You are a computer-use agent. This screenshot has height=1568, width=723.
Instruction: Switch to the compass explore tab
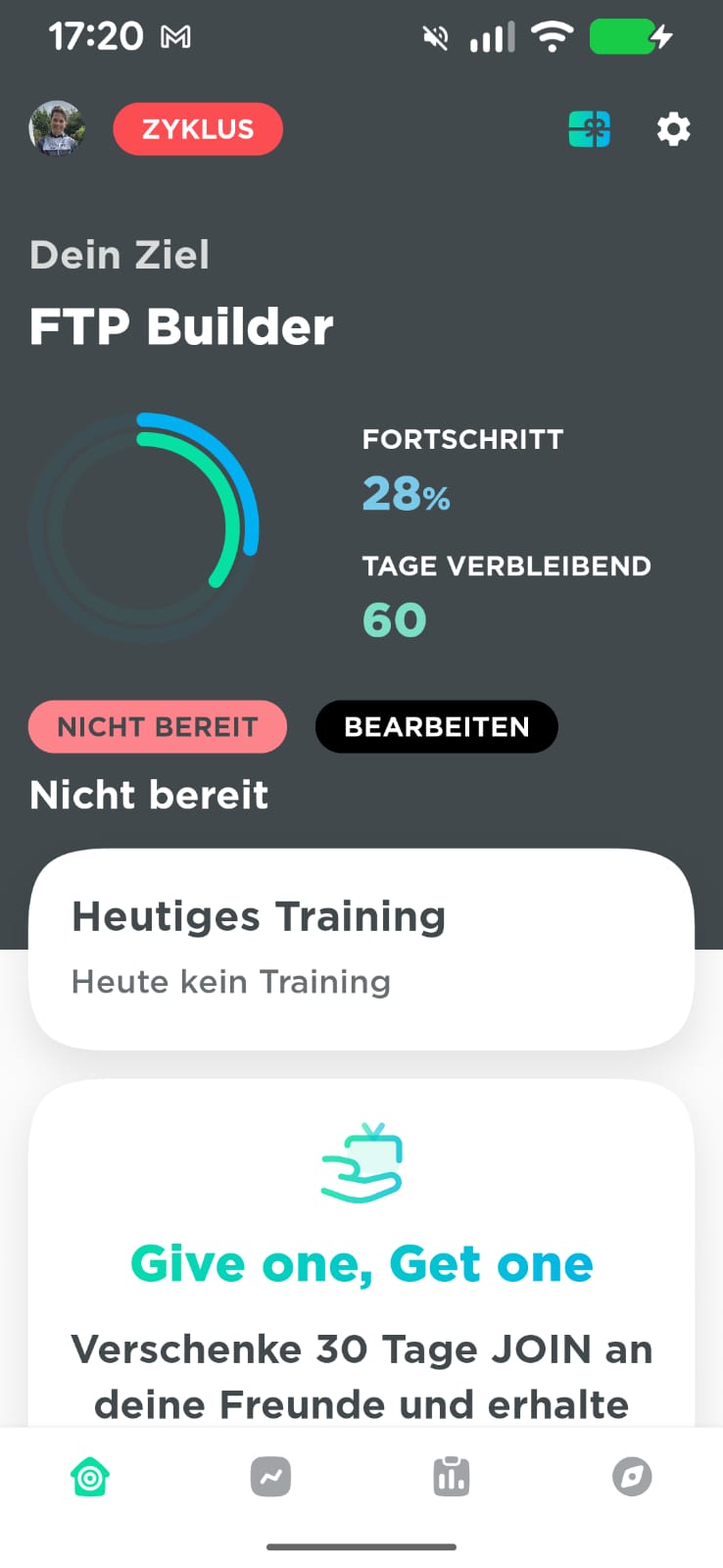click(632, 1477)
